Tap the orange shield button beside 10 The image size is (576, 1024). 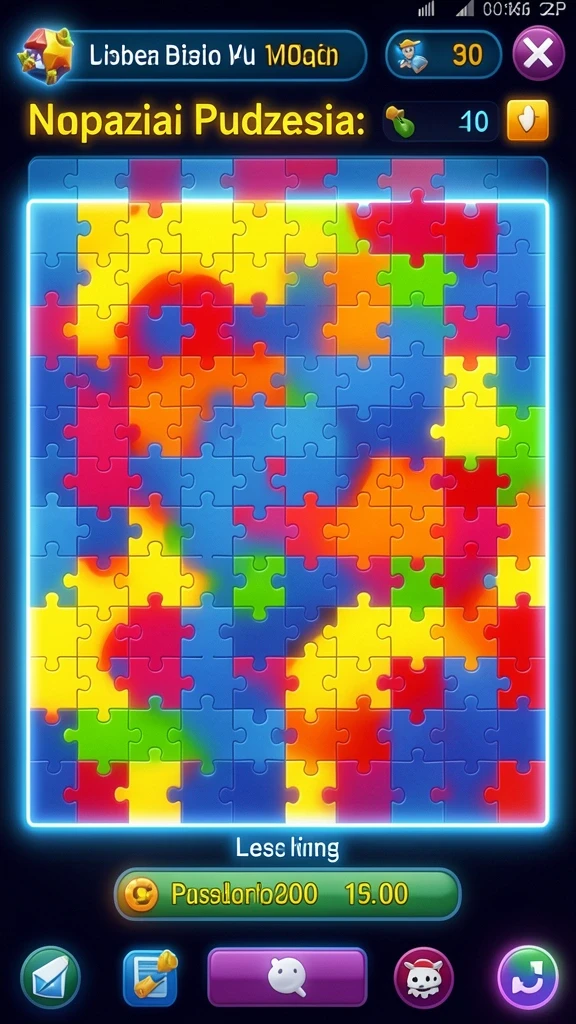pyautogui.click(x=528, y=120)
